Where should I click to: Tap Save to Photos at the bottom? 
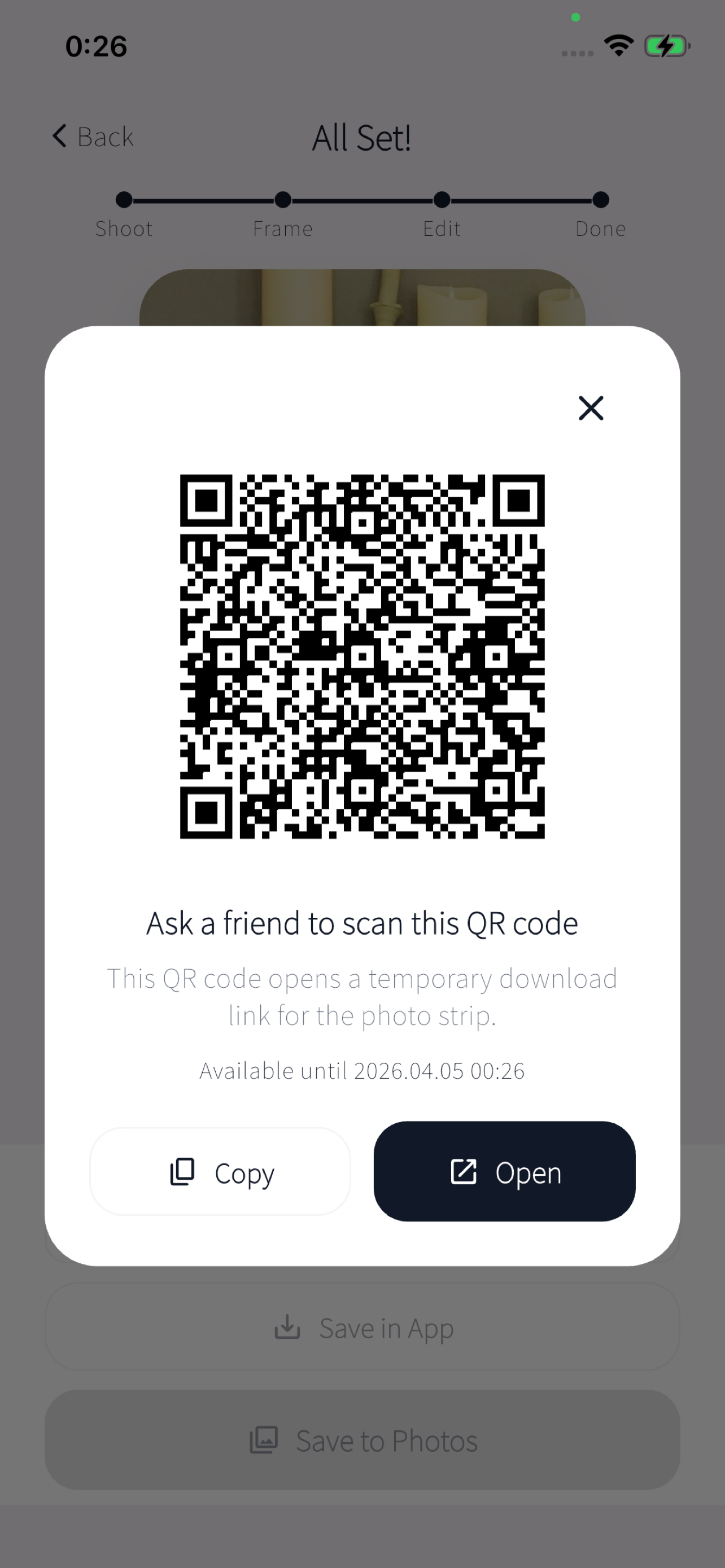click(362, 1440)
